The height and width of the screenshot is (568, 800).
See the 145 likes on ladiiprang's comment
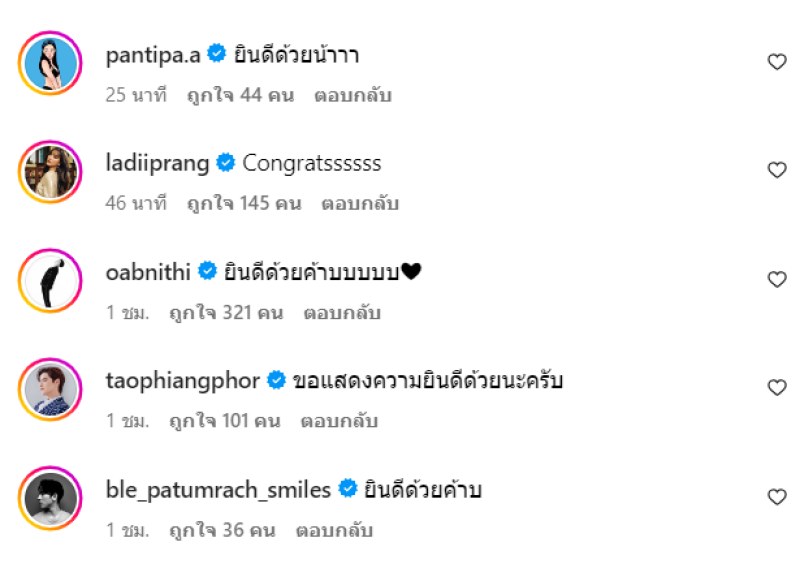click(x=244, y=203)
